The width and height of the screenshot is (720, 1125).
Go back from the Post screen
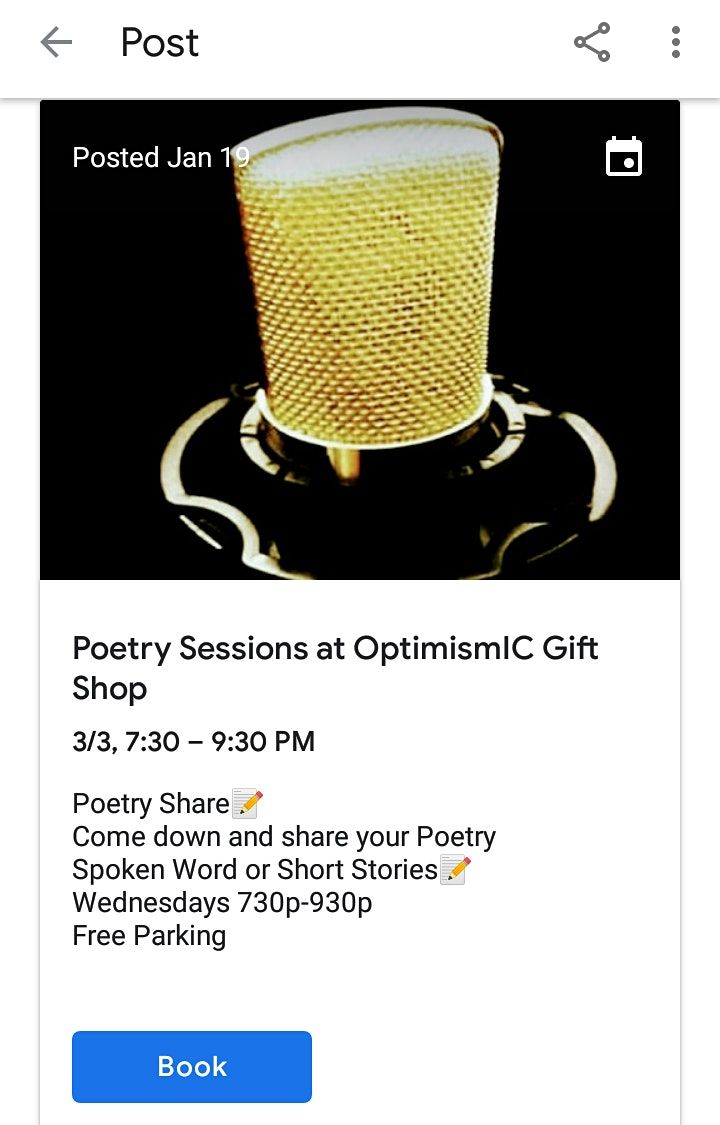[56, 43]
